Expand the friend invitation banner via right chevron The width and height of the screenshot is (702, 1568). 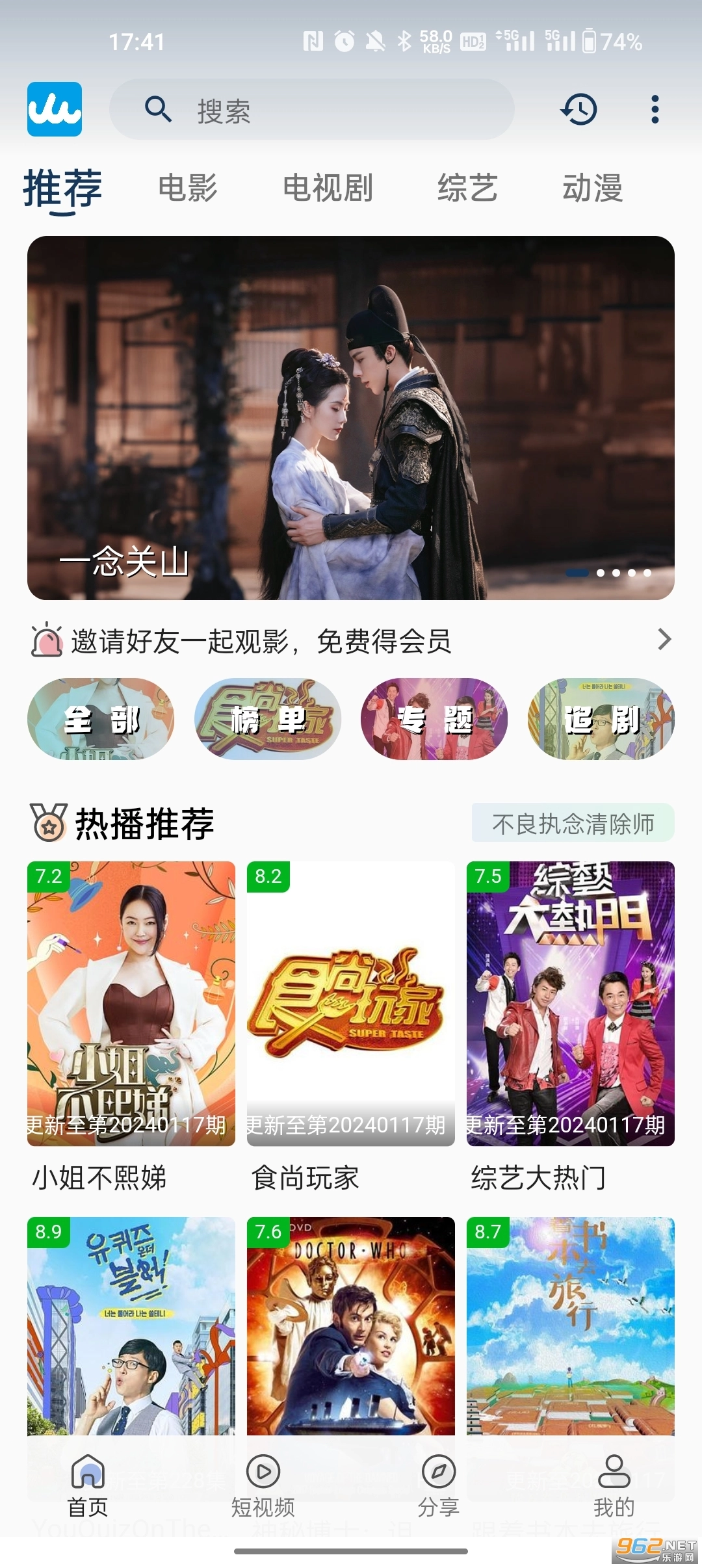665,640
